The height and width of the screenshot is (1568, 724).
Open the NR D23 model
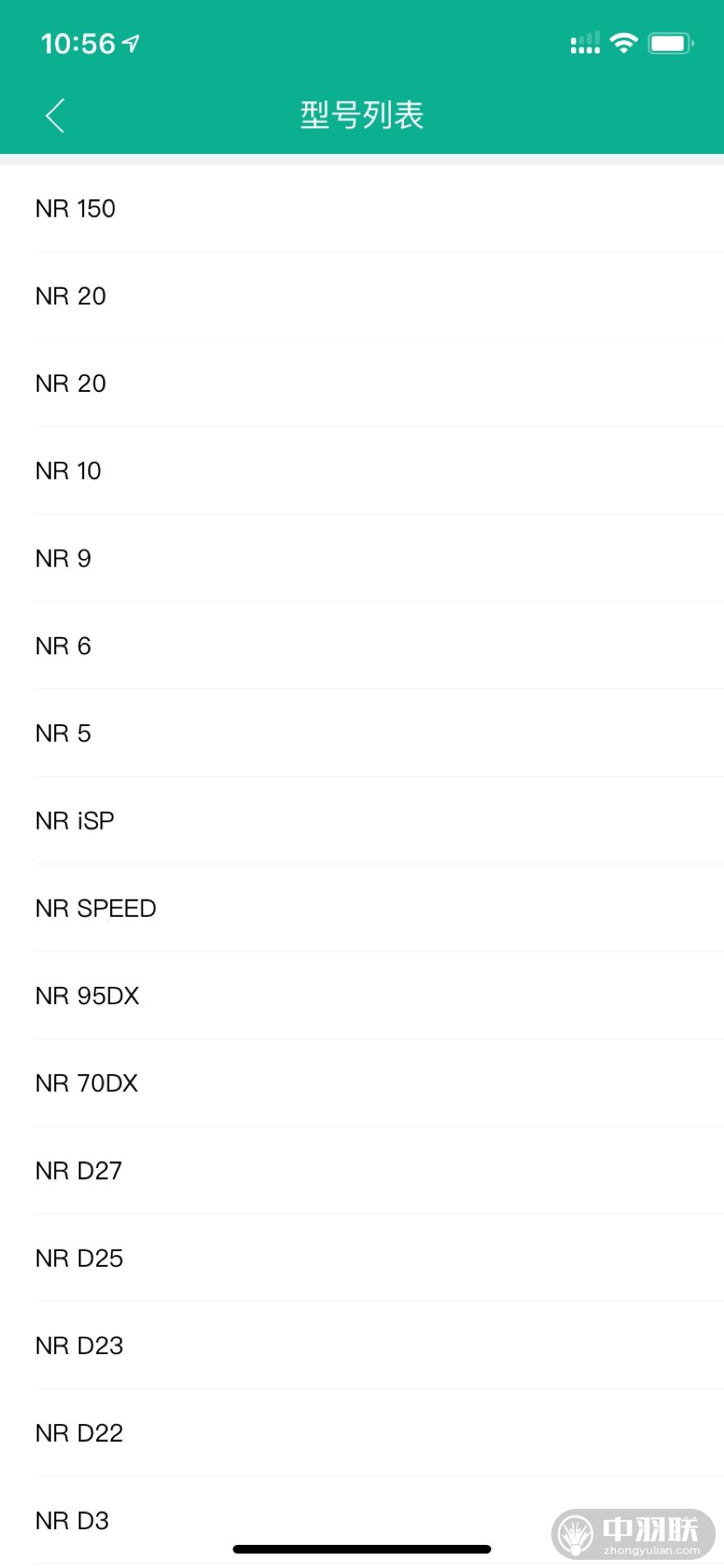click(x=362, y=1345)
